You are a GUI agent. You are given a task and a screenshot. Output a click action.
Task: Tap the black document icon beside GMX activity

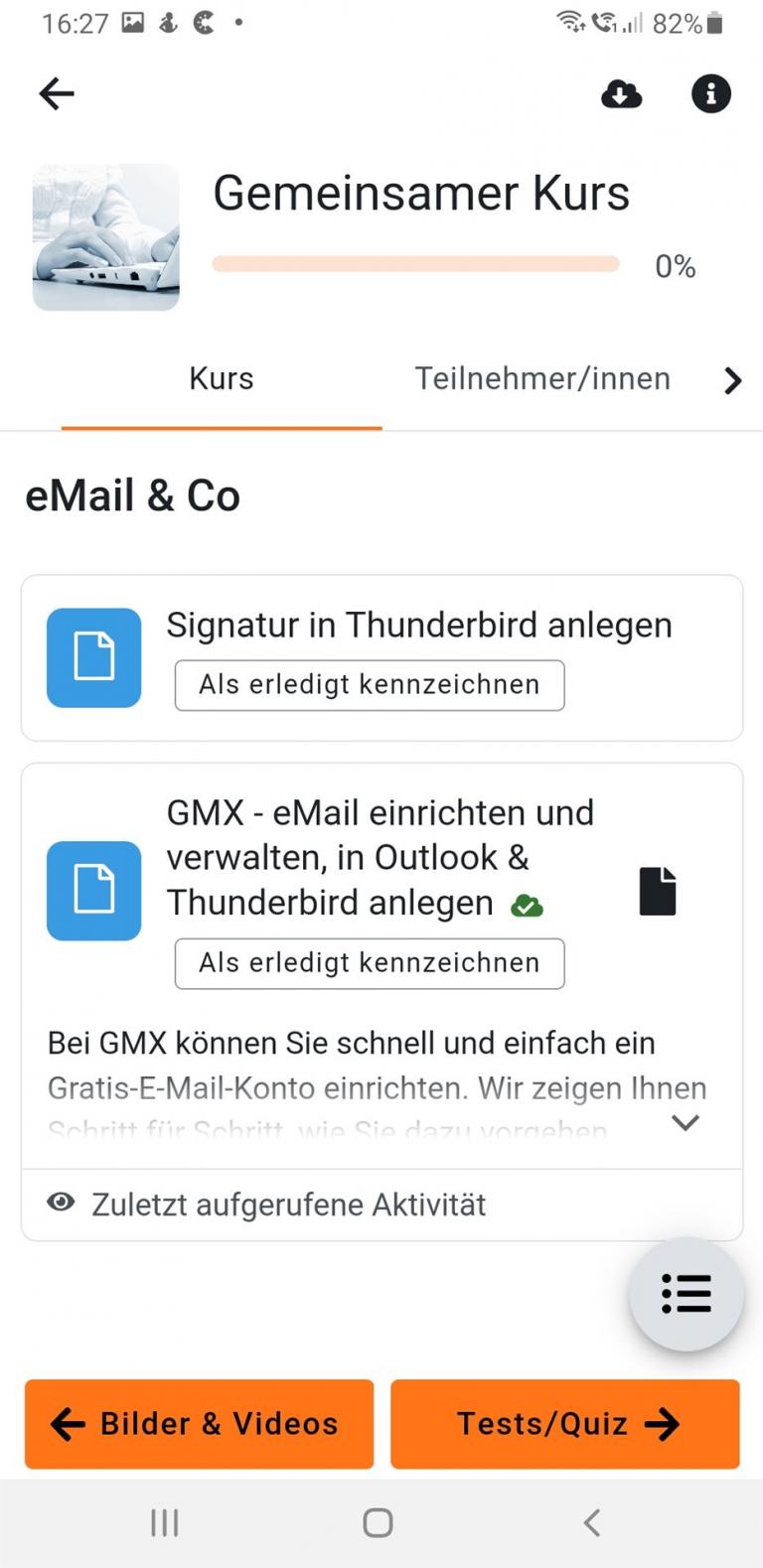click(657, 891)
